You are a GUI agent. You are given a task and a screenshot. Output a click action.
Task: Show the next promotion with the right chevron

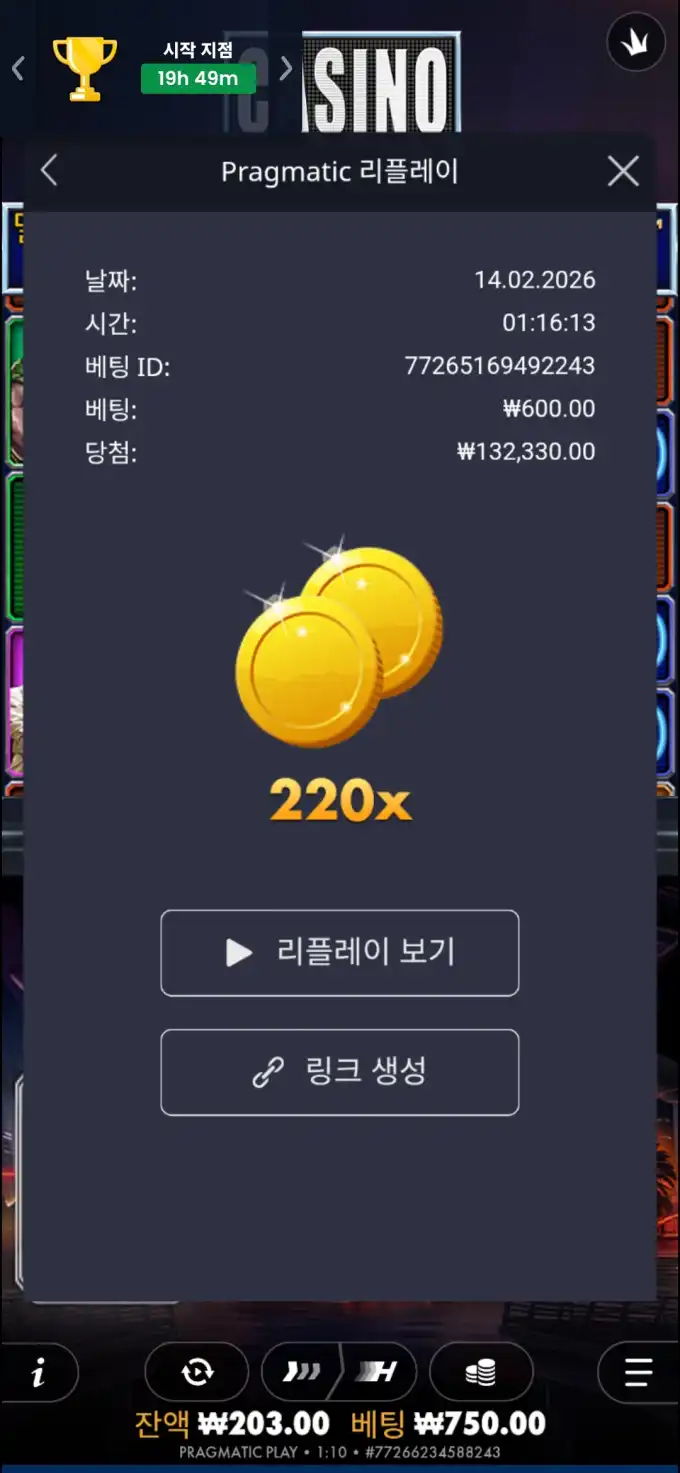pos(286,68)
